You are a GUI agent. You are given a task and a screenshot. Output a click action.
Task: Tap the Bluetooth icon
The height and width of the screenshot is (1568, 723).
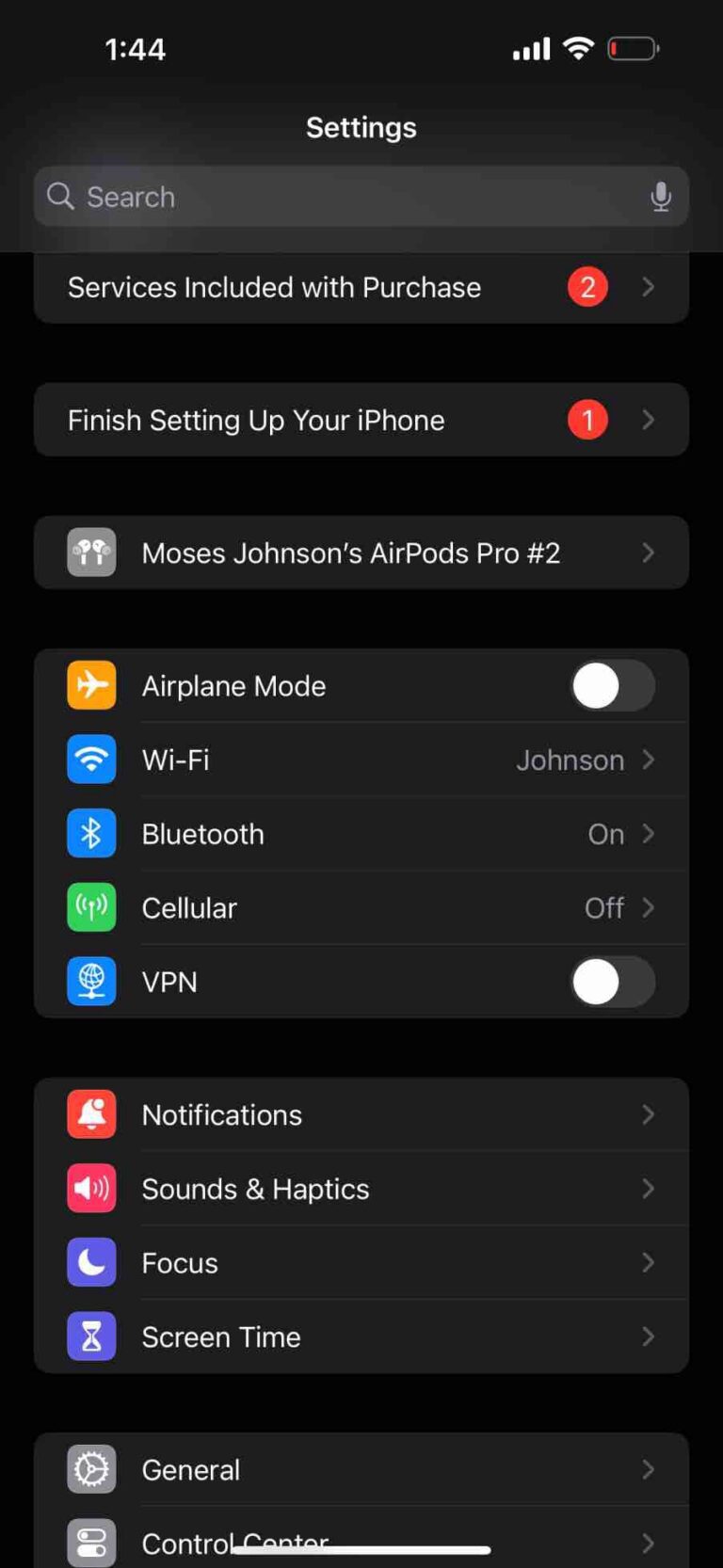(x=90, y=833)
